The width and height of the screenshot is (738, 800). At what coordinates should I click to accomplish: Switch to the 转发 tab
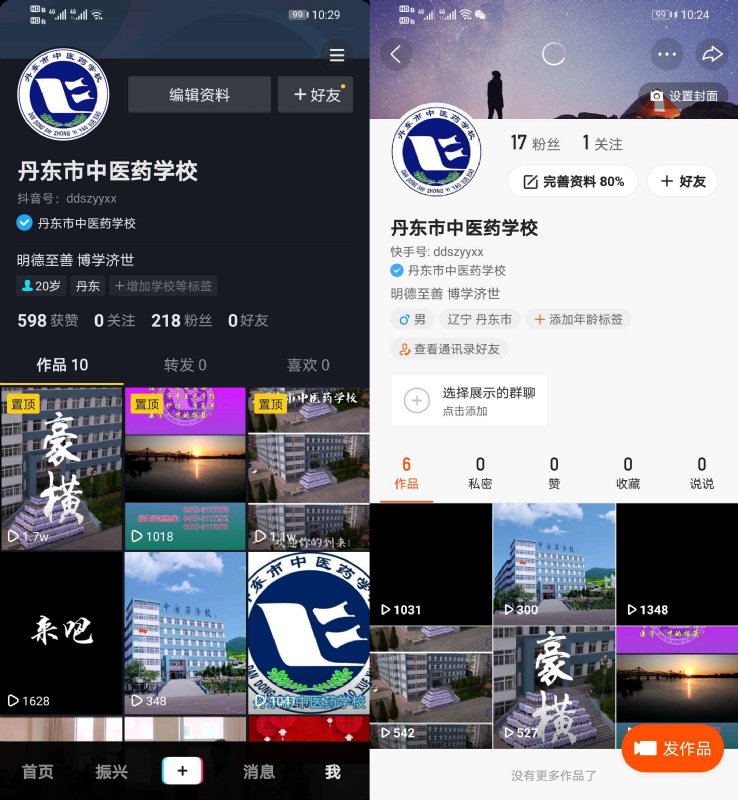(x=185, y=365)
